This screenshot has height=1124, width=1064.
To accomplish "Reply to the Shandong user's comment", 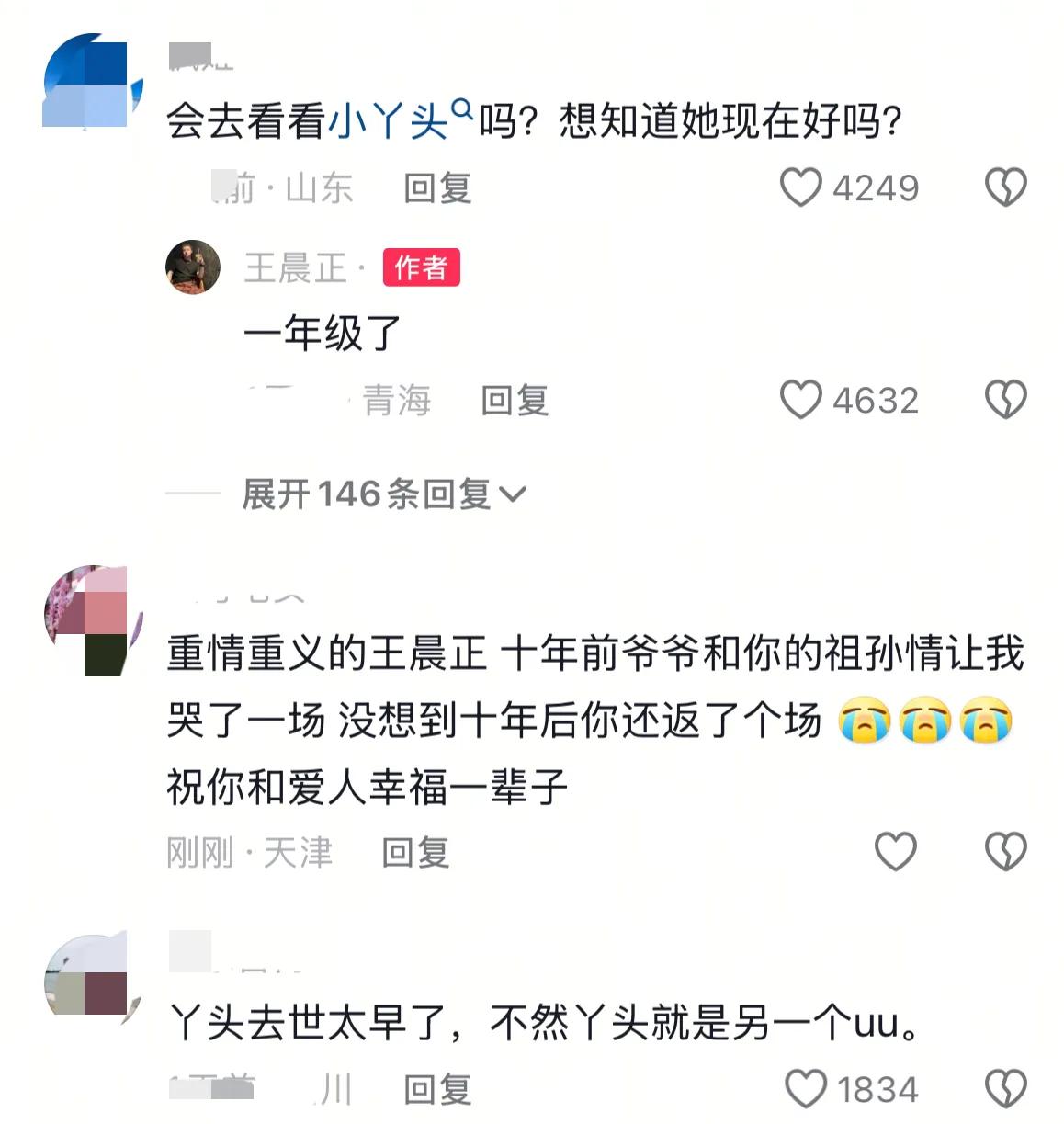I will pos(437,188).
